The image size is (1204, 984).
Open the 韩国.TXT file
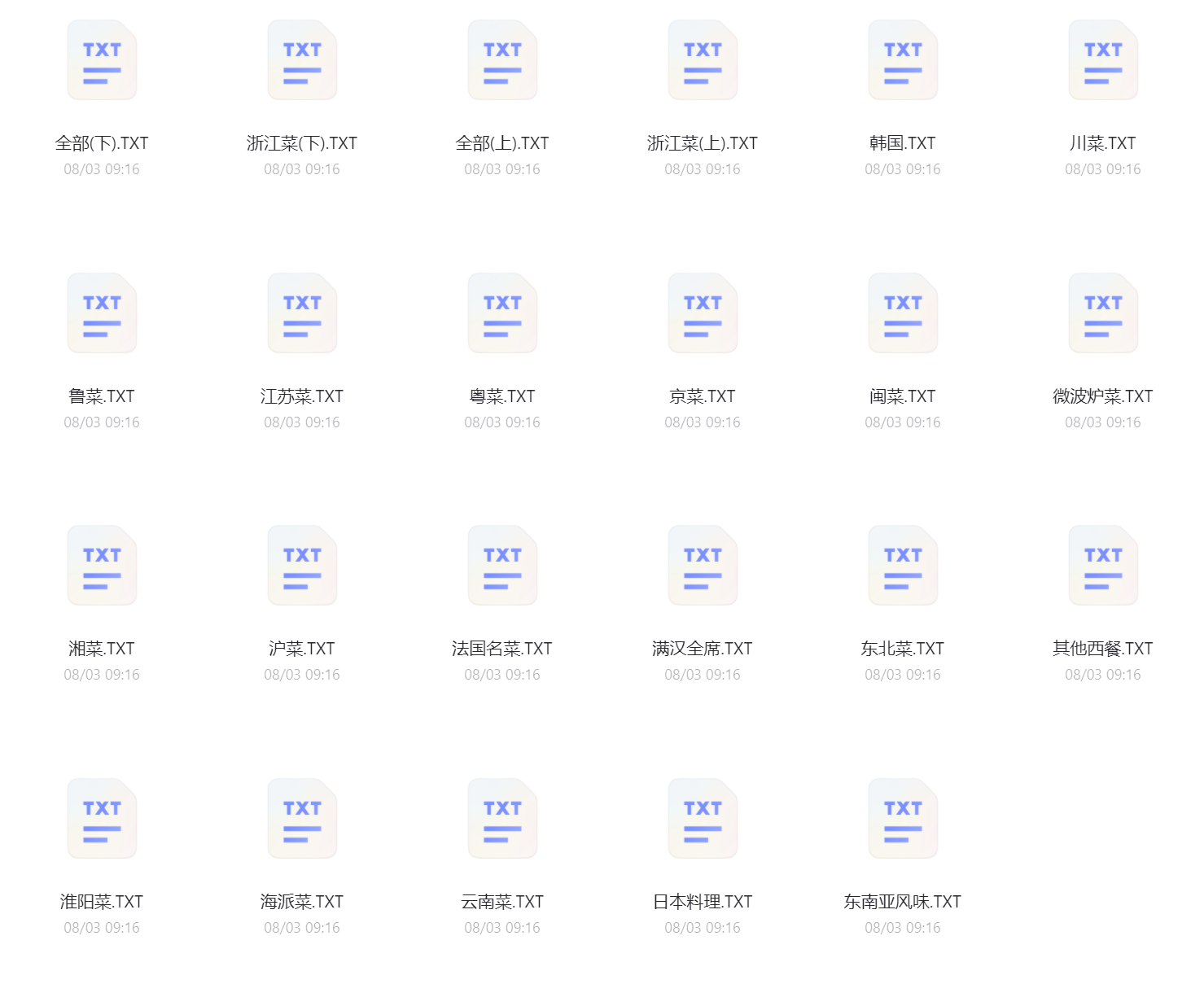pyautogui.click(x=903, y=61)
